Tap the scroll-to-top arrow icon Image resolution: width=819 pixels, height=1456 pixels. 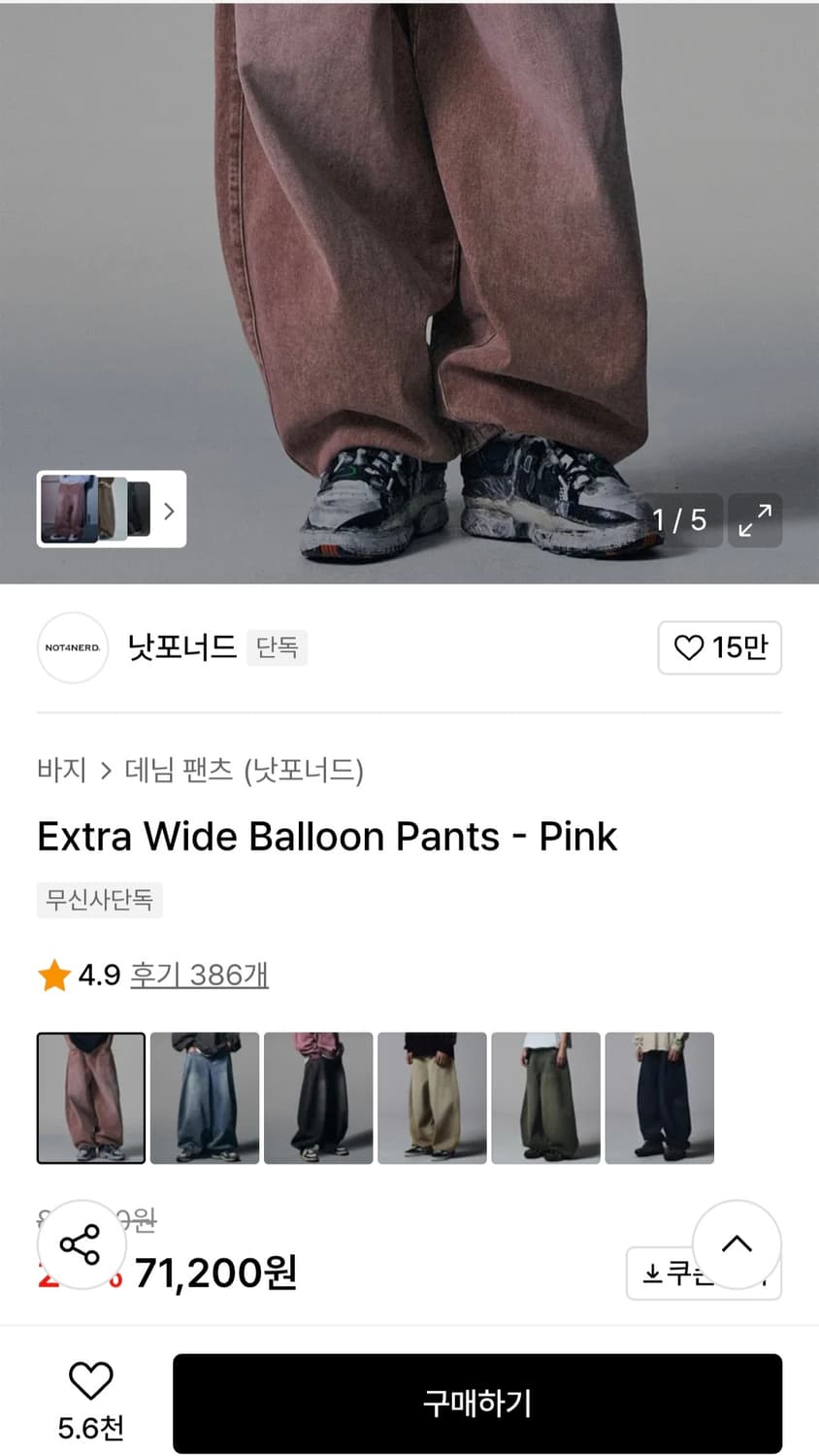[737, 1245]
